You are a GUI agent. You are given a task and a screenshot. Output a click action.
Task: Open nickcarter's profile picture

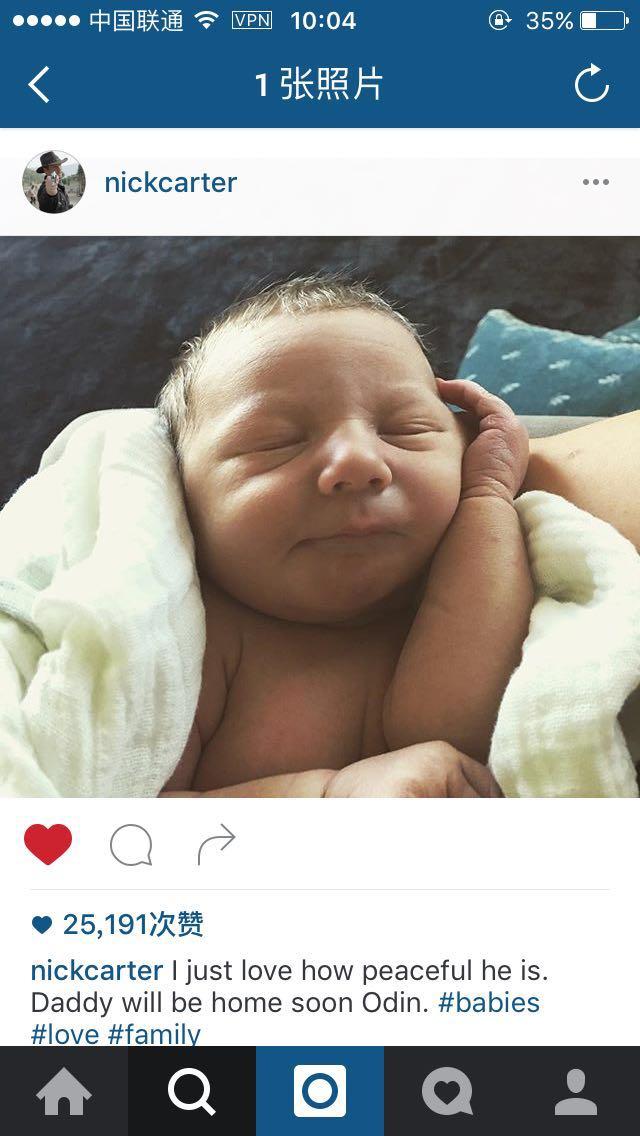coord(54,182)
